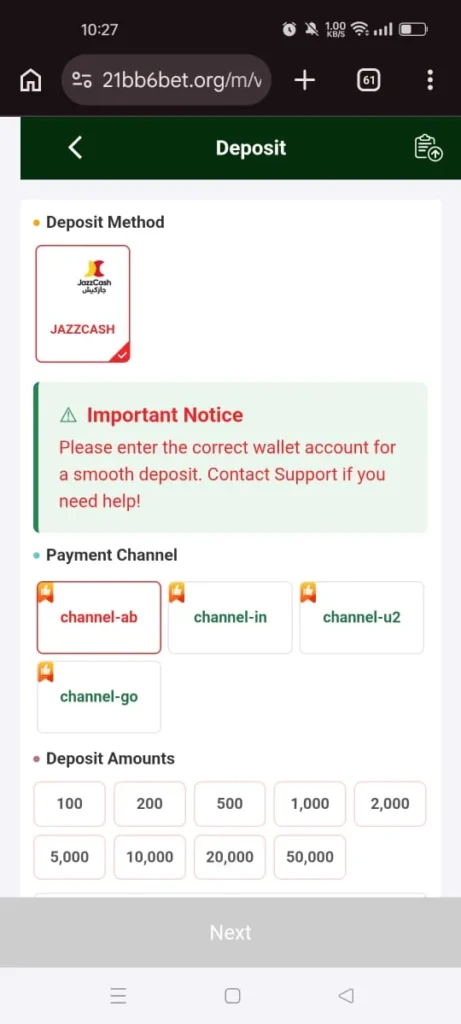Pick the 100 deposit amount
461x1024 pixels.
[69, 803]
